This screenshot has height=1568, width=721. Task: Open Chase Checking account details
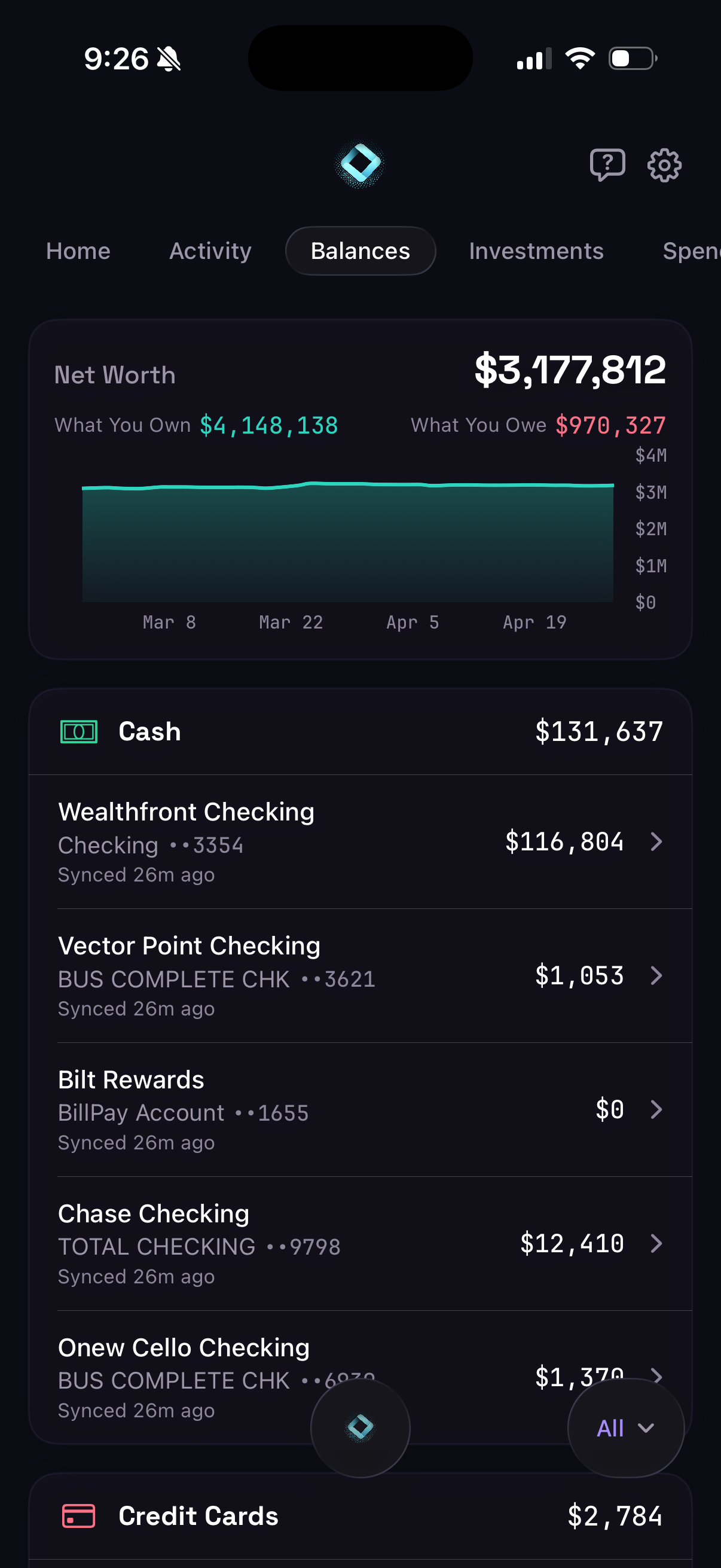pyautogui.click(x=360, y=1243)
